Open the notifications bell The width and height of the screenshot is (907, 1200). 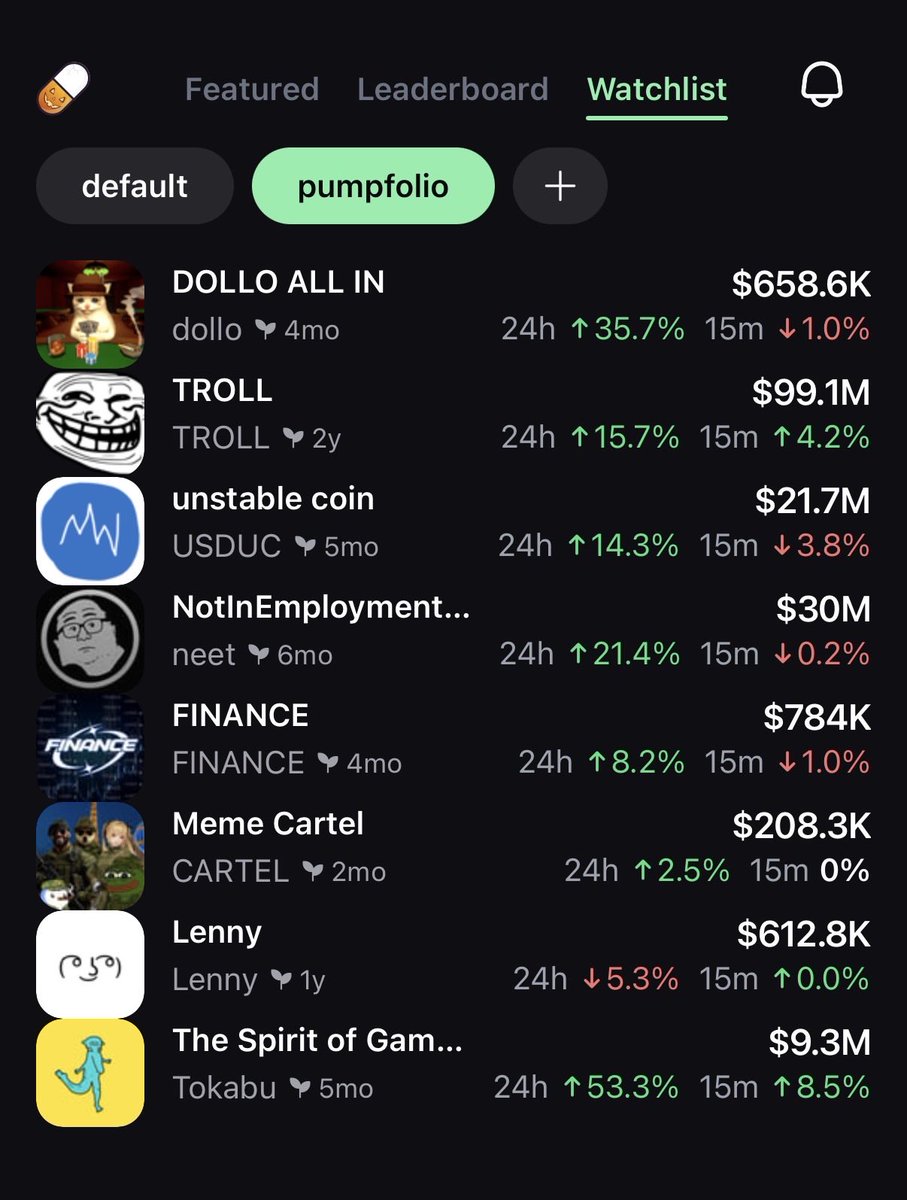point(822,88)
